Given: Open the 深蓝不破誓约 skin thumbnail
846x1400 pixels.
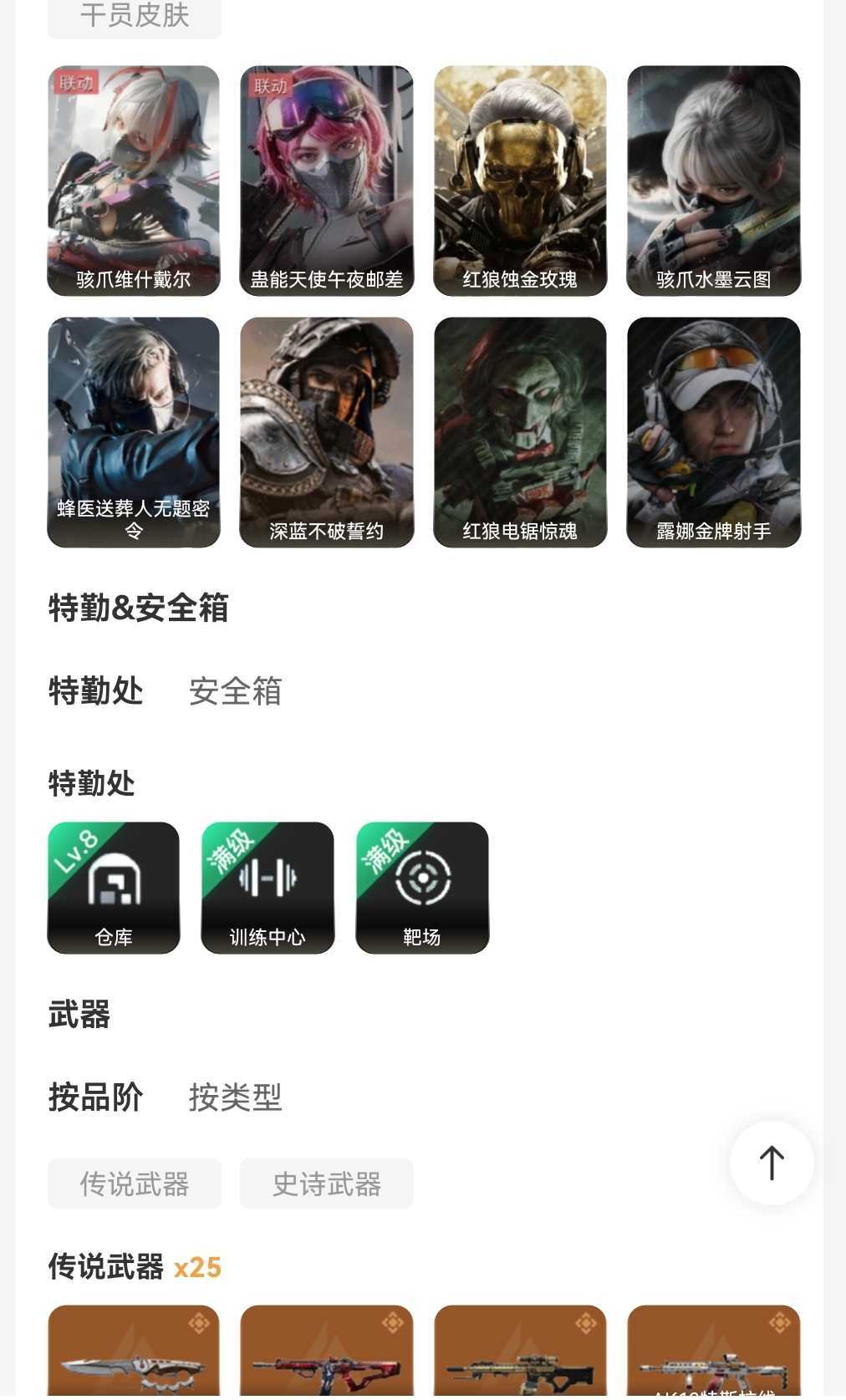Looking at the screenshot, I should (x=326, y=433).
